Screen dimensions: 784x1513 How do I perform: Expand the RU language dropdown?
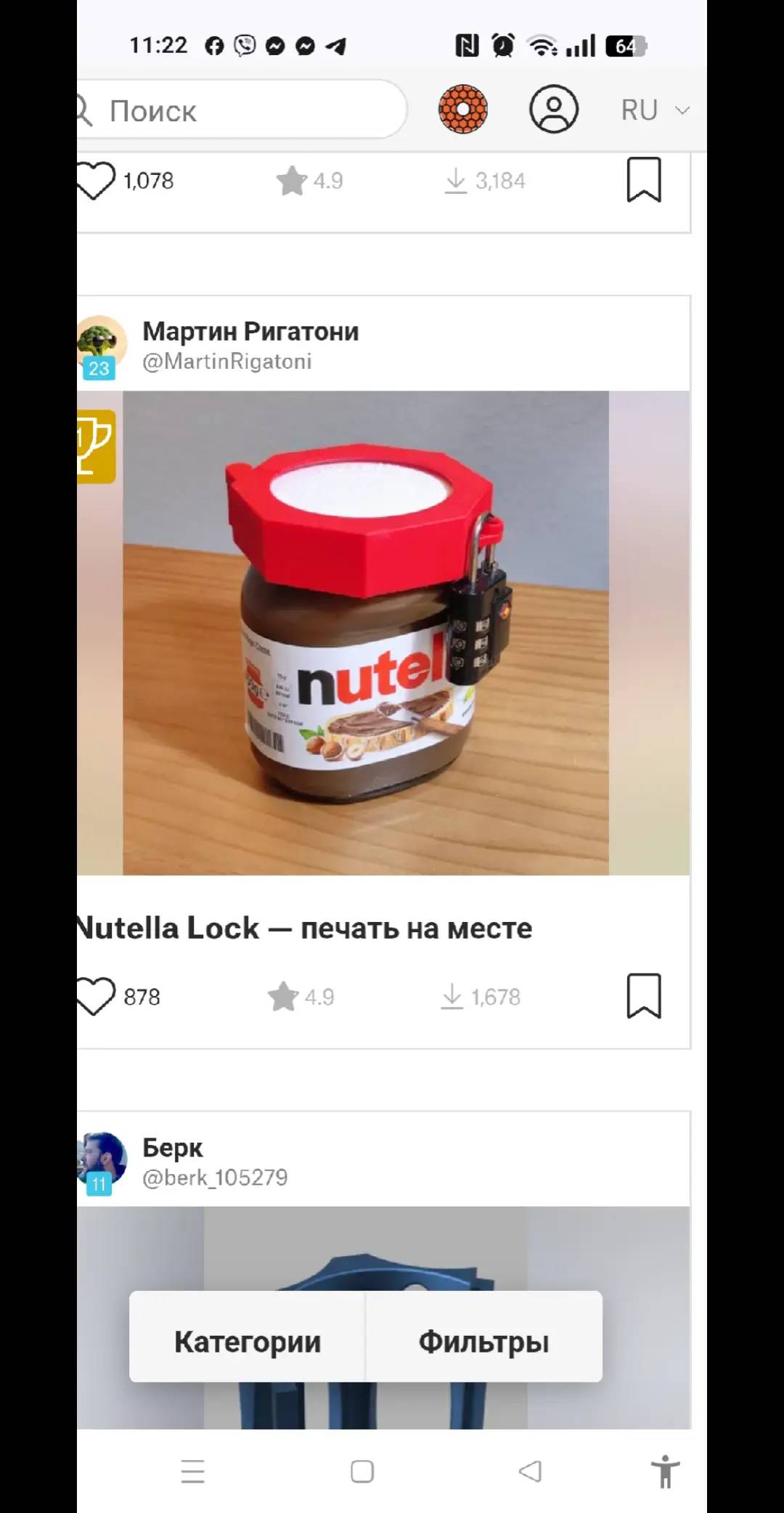pos(655,110)
